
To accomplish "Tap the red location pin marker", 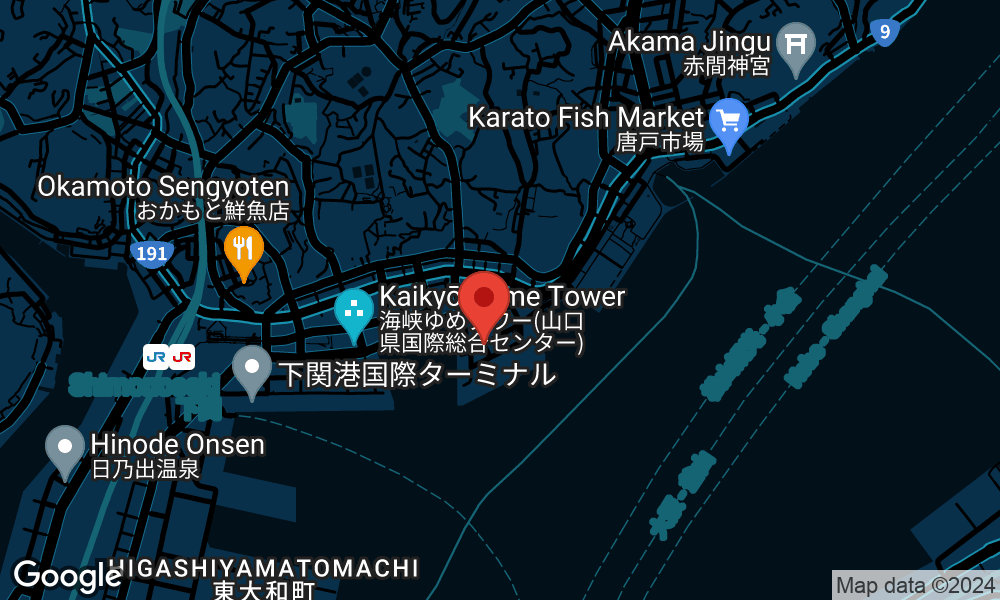I will click(x=484, y=300).
